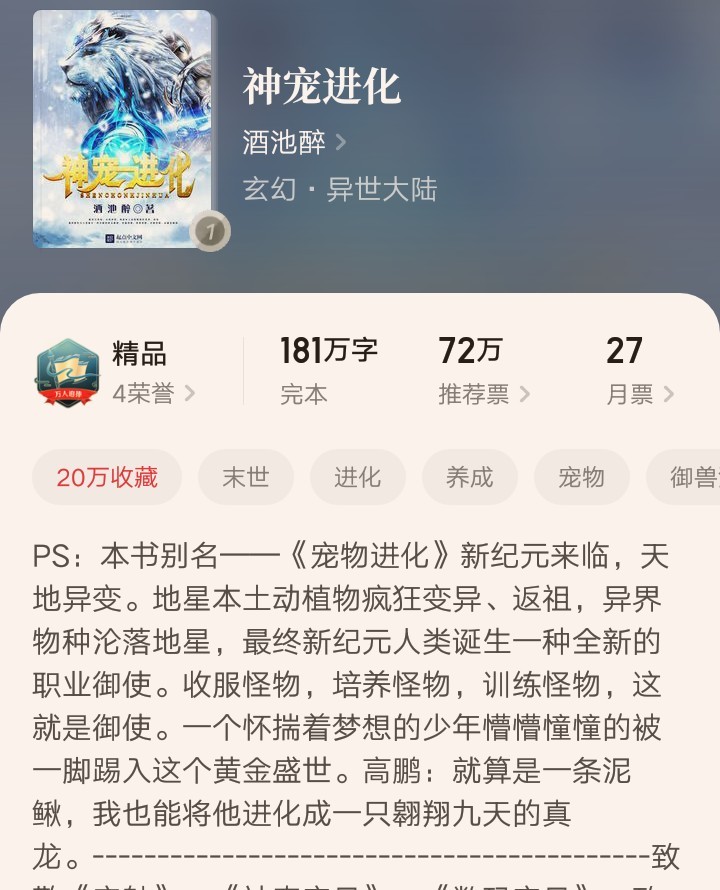The height and width of the screenshot is (890, 720).
Task: Select the 末世 tag
Action: pyautogui.click(x=246, y=477)
